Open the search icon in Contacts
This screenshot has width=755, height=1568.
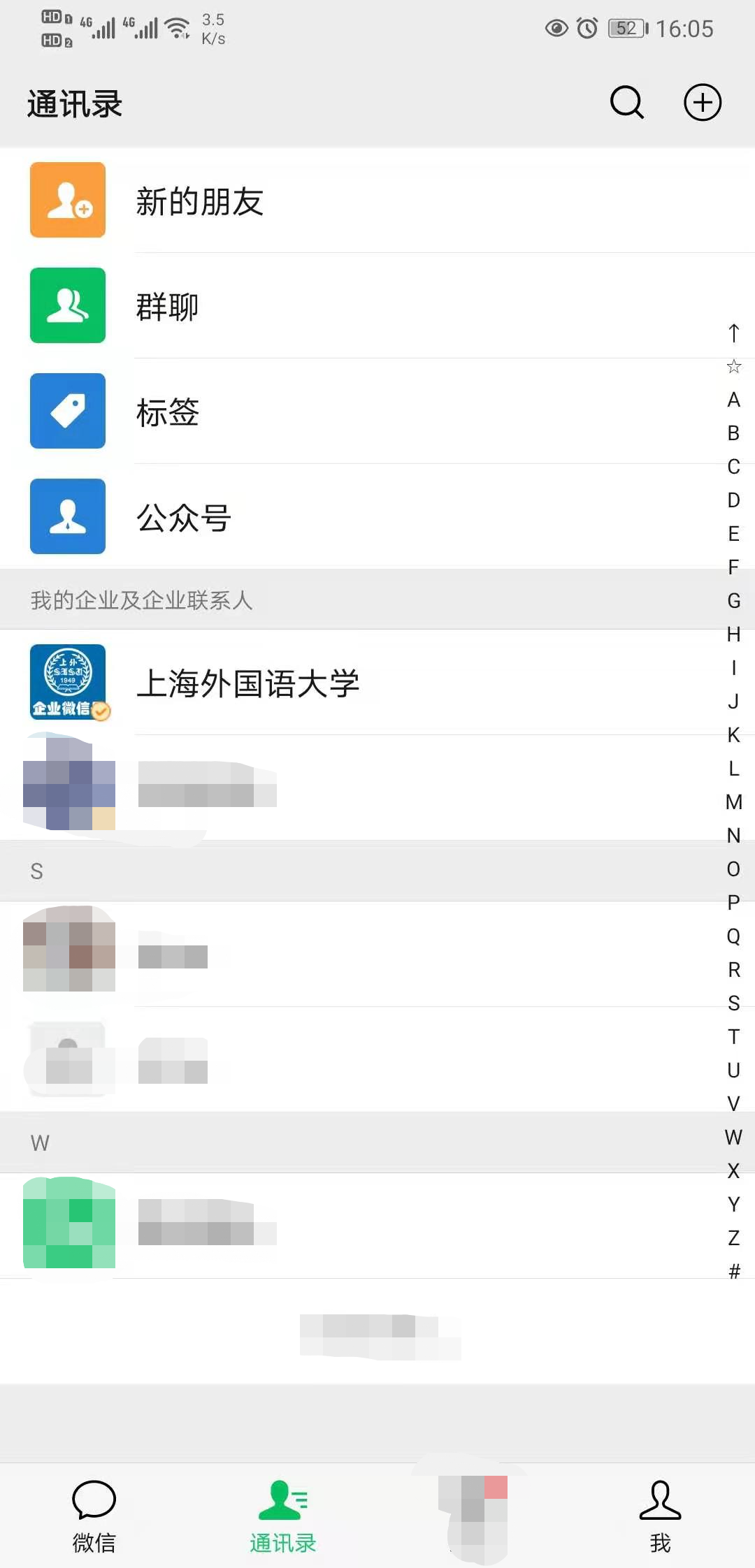coord(626,103)
